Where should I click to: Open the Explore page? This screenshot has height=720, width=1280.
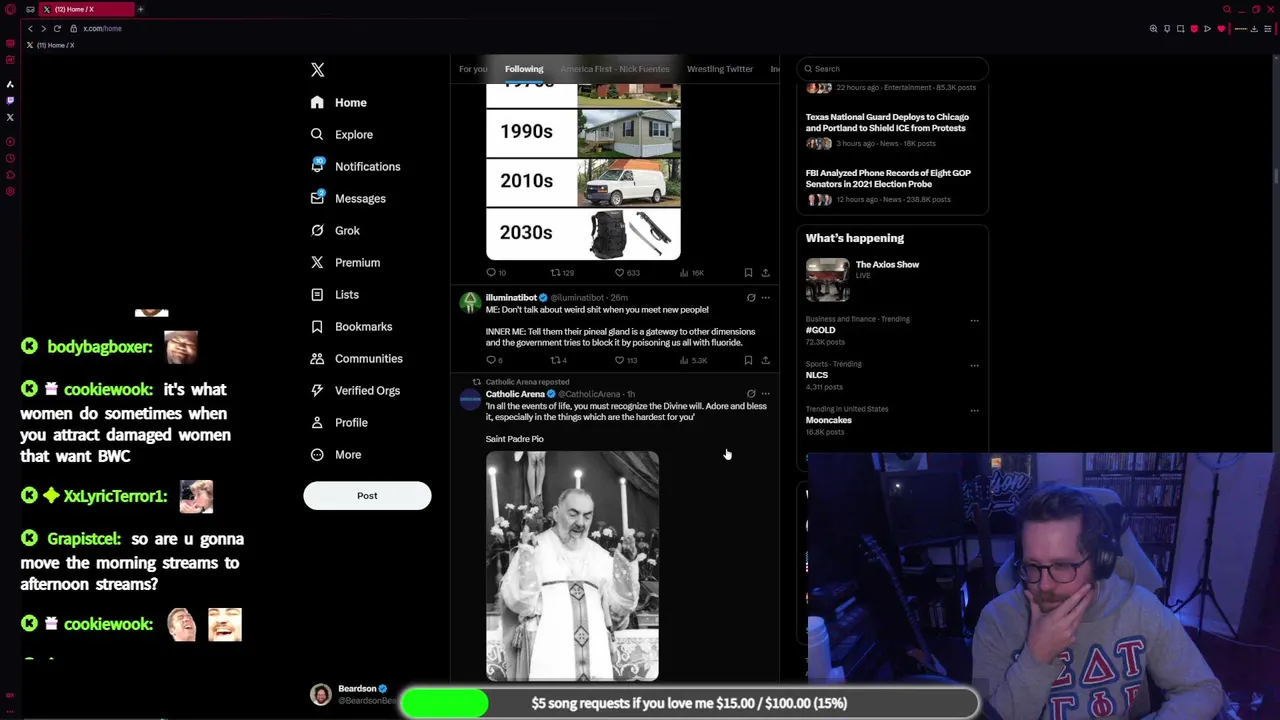click(x=353, y=134)
